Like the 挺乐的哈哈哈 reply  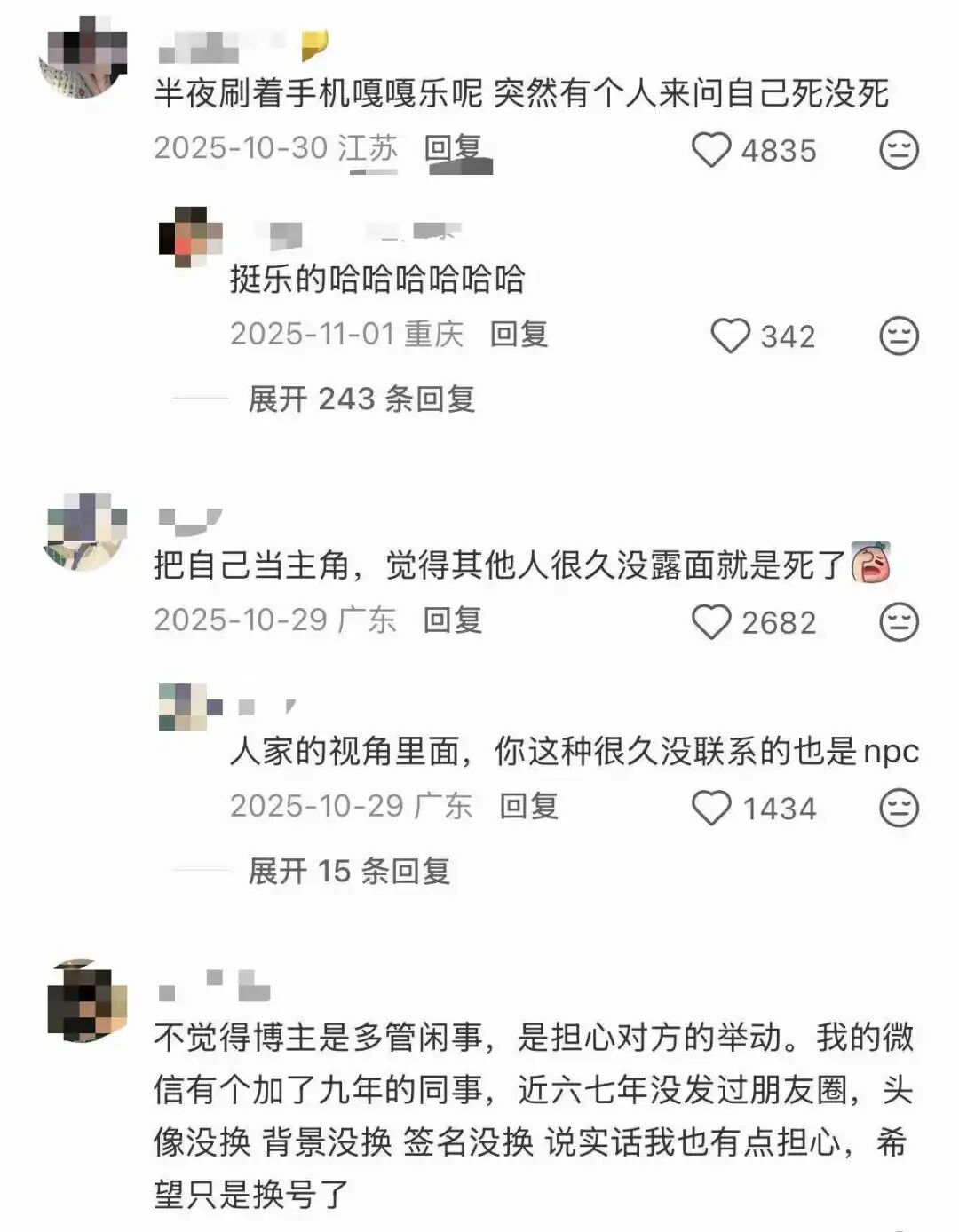coord(731,336)
